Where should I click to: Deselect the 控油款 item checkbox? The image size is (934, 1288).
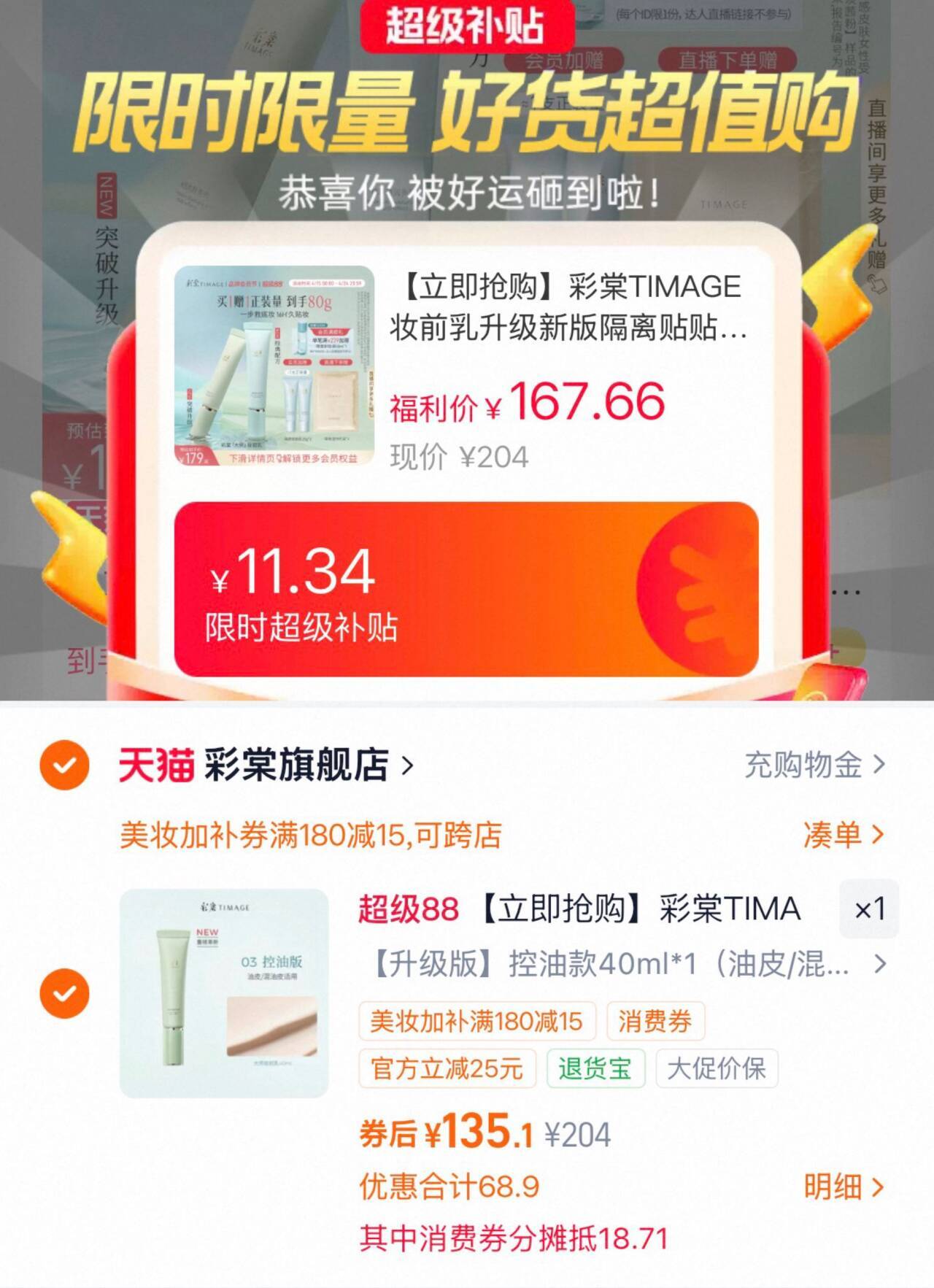64,993
